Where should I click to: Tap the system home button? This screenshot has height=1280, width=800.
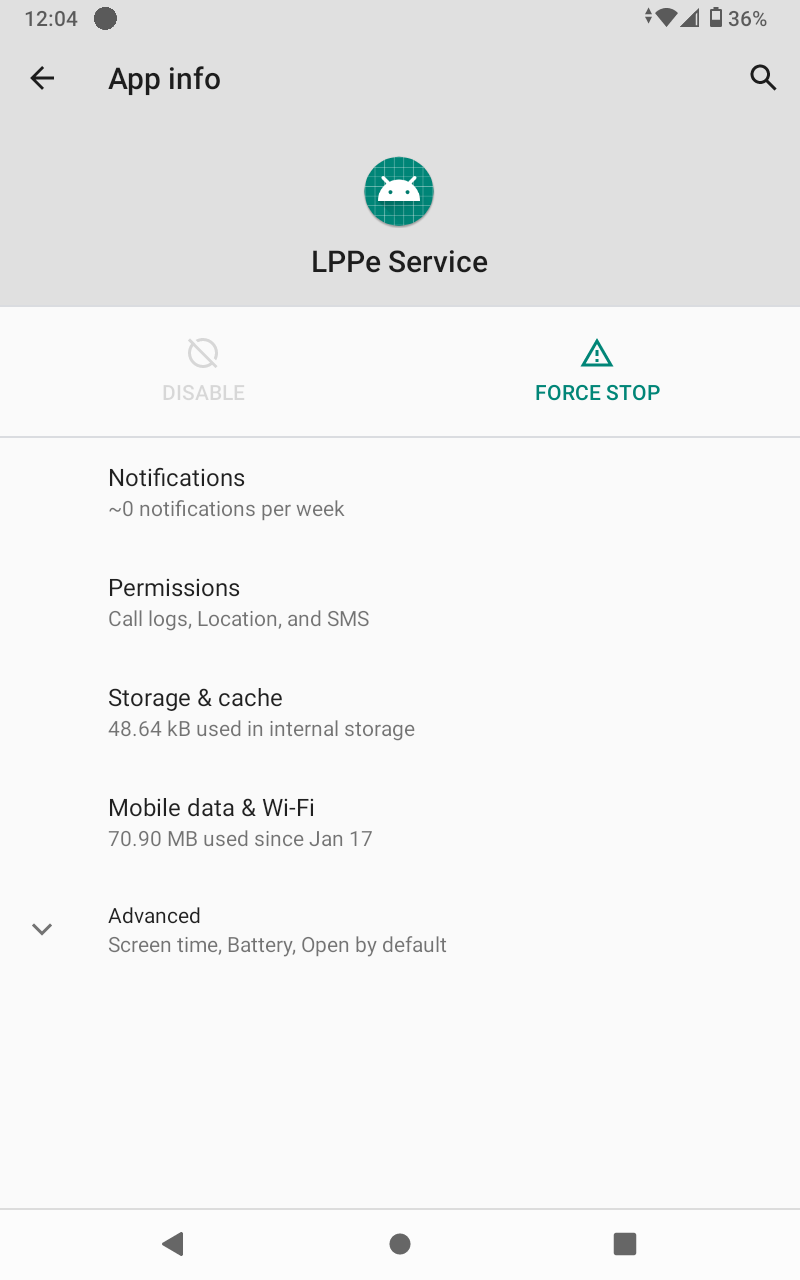400,1244
